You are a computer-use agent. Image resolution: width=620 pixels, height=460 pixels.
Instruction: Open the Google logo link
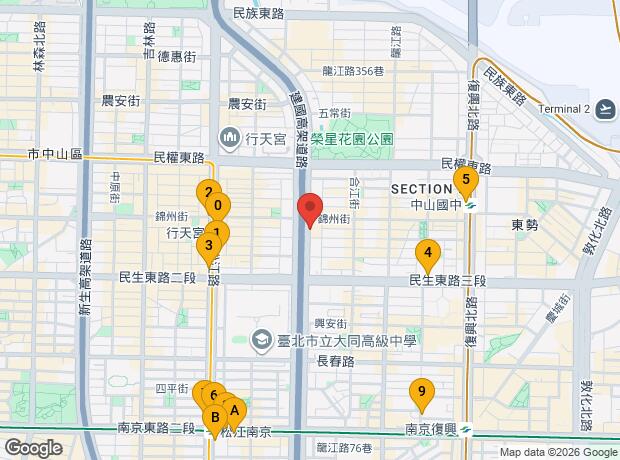pos(32,448)
